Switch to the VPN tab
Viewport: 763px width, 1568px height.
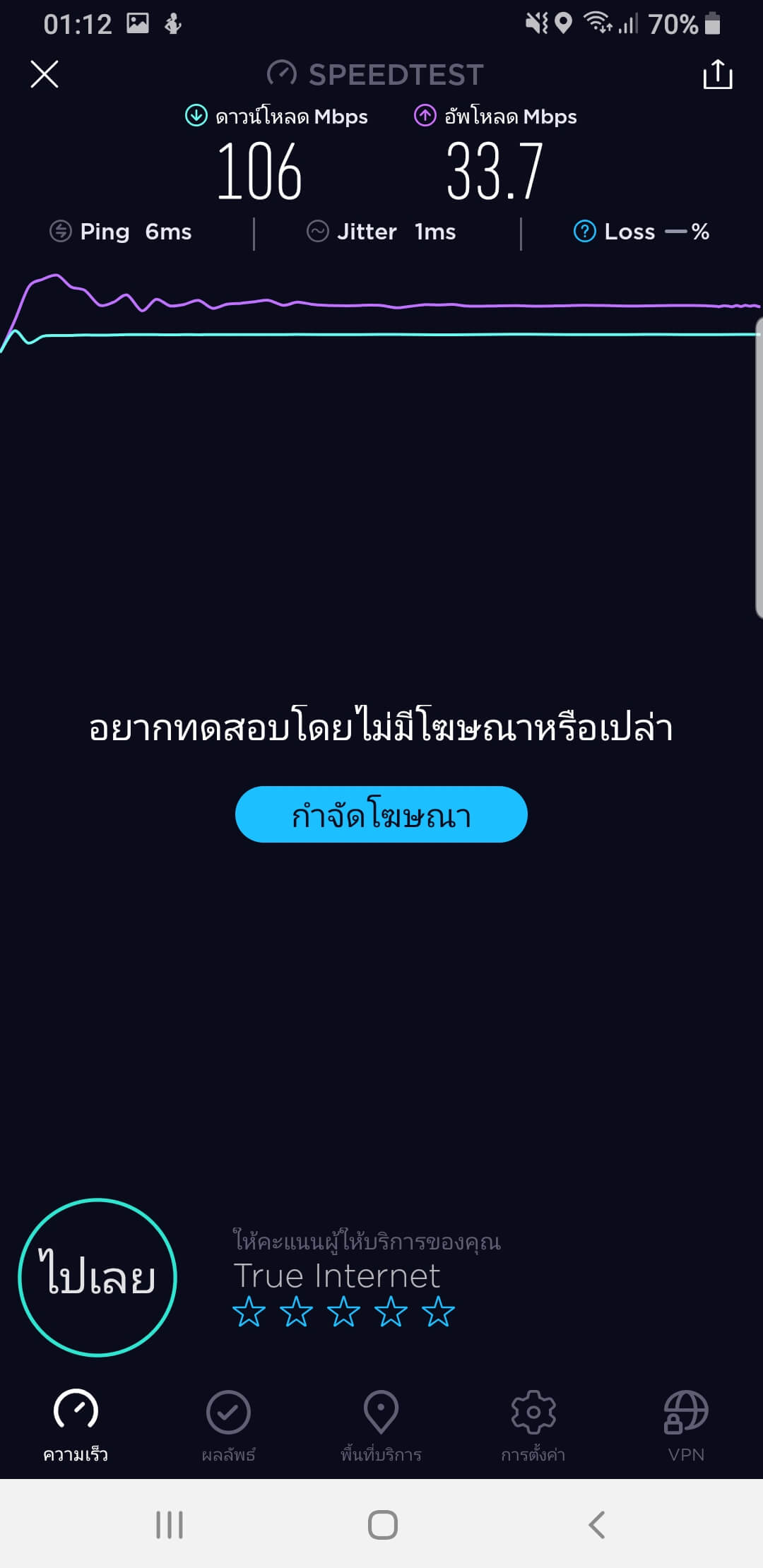pyautogui.click(x=686, y=1425)
